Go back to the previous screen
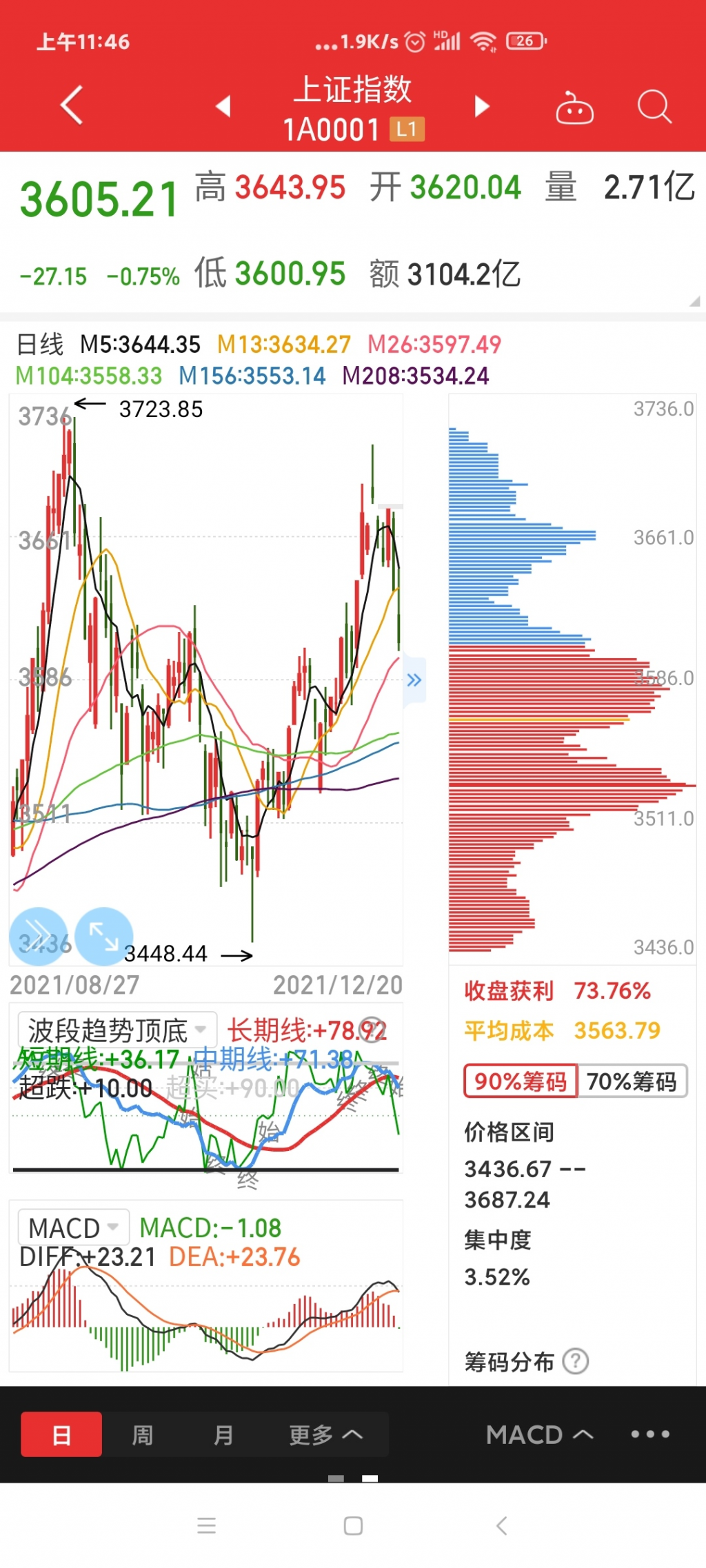 click(x=72, y=105)
